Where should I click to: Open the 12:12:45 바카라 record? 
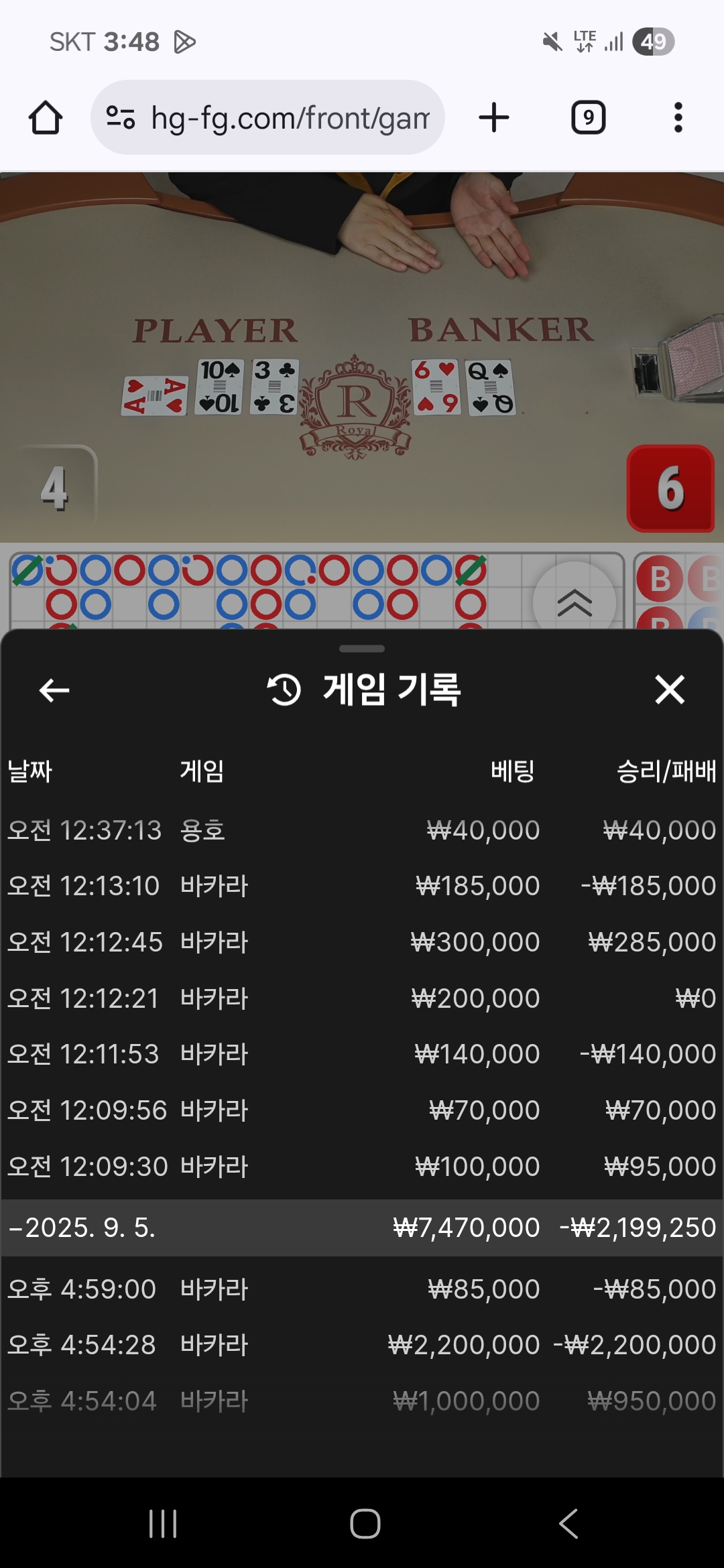(x=362, y=942)
